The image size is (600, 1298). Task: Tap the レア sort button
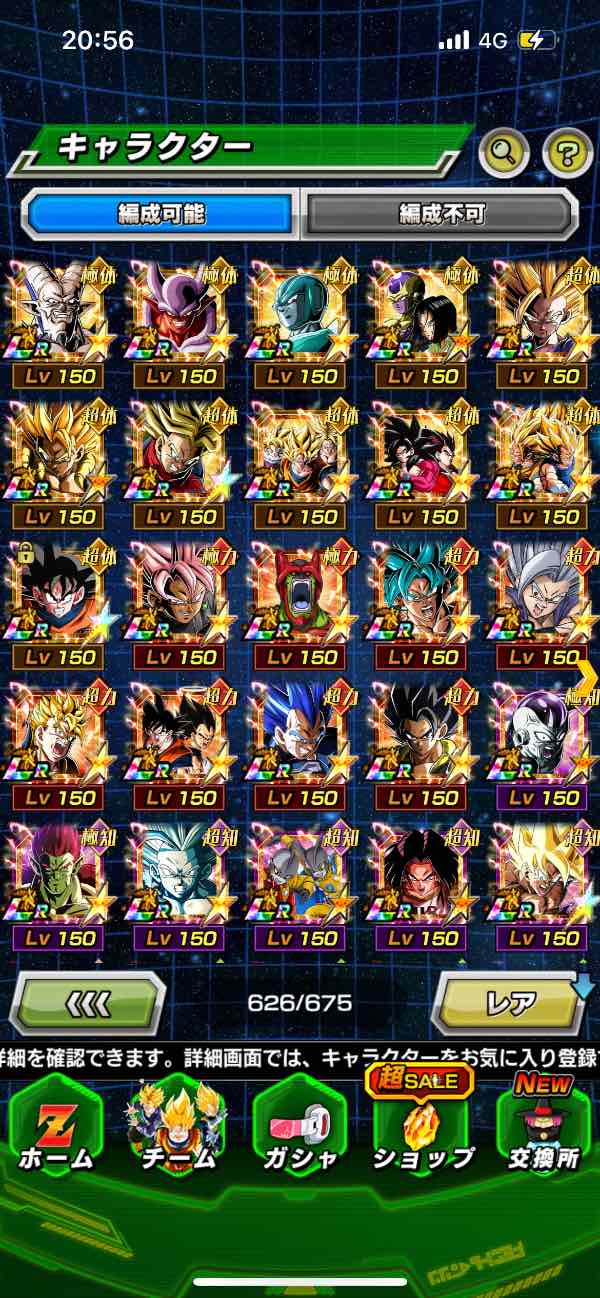coord(509,1002)
